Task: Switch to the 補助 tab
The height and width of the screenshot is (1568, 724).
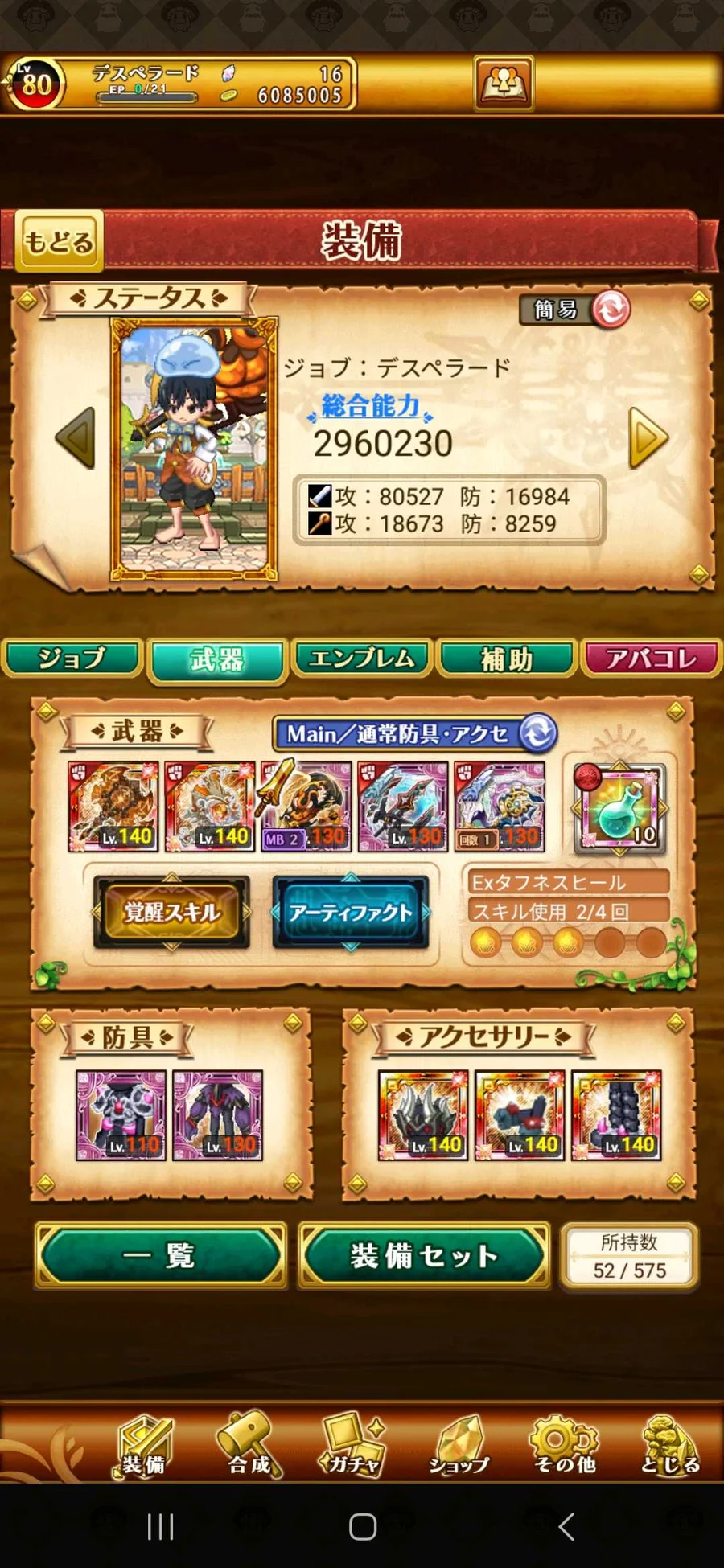Action: click(x=507, y=659)
